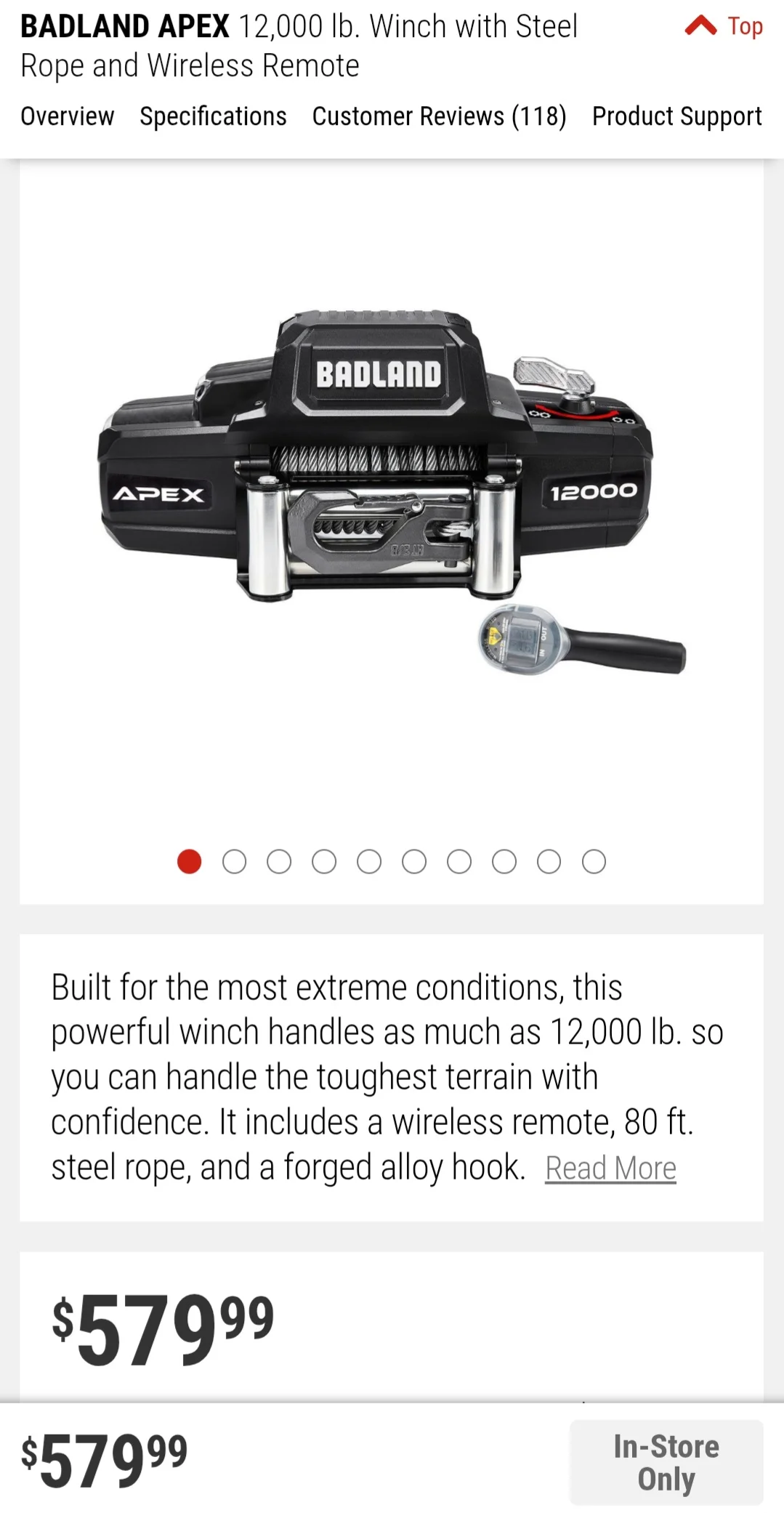Viewport: 784px width, 1513px height.
Task: Tap the In-Store Only button
Action: (x=666, y=1462)
